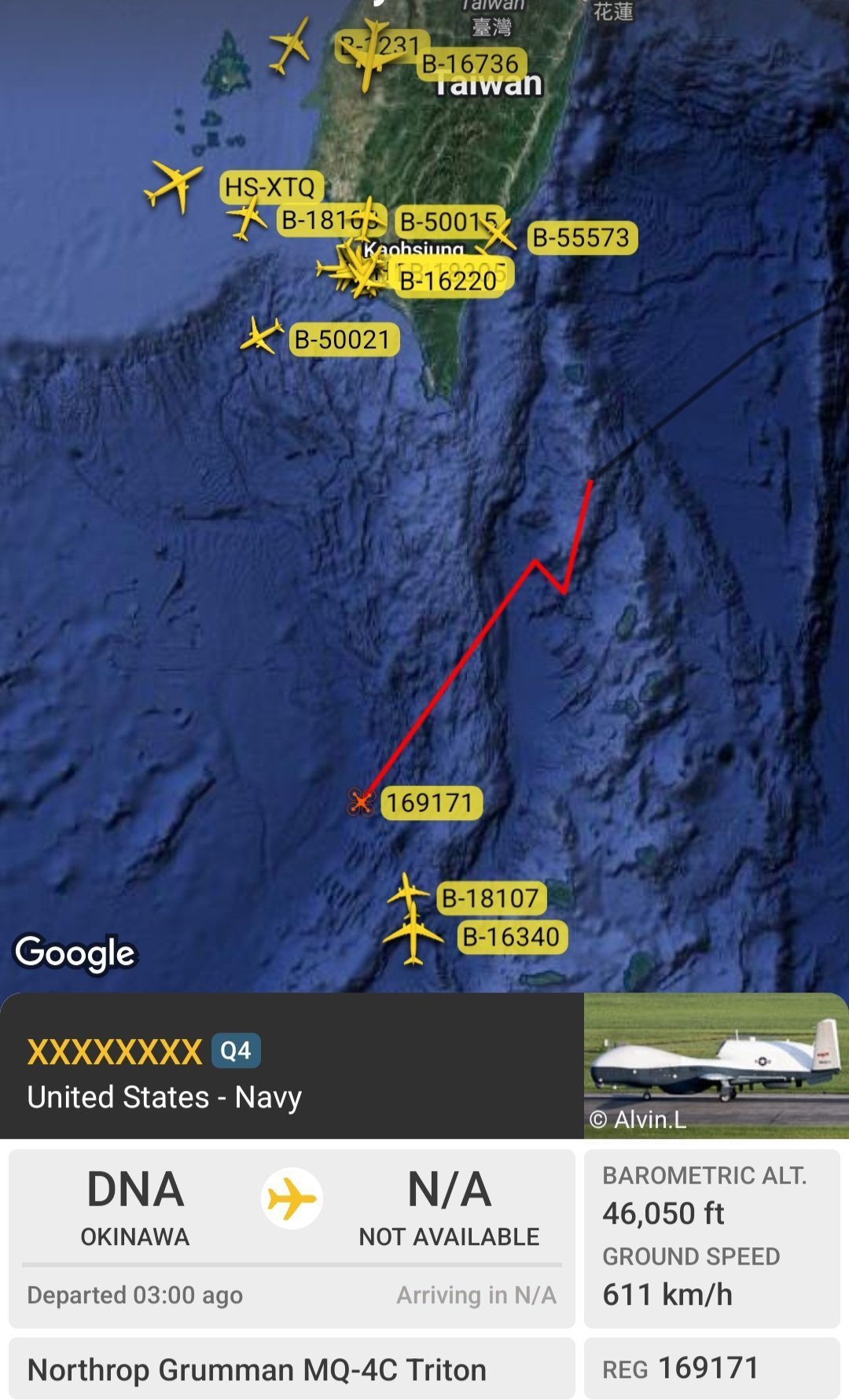Image resolution: width=849 pixels, height=1400 pixels.
Task: Open the MQ-4C Triton aircraft photo
Action: click(715, 1064)
